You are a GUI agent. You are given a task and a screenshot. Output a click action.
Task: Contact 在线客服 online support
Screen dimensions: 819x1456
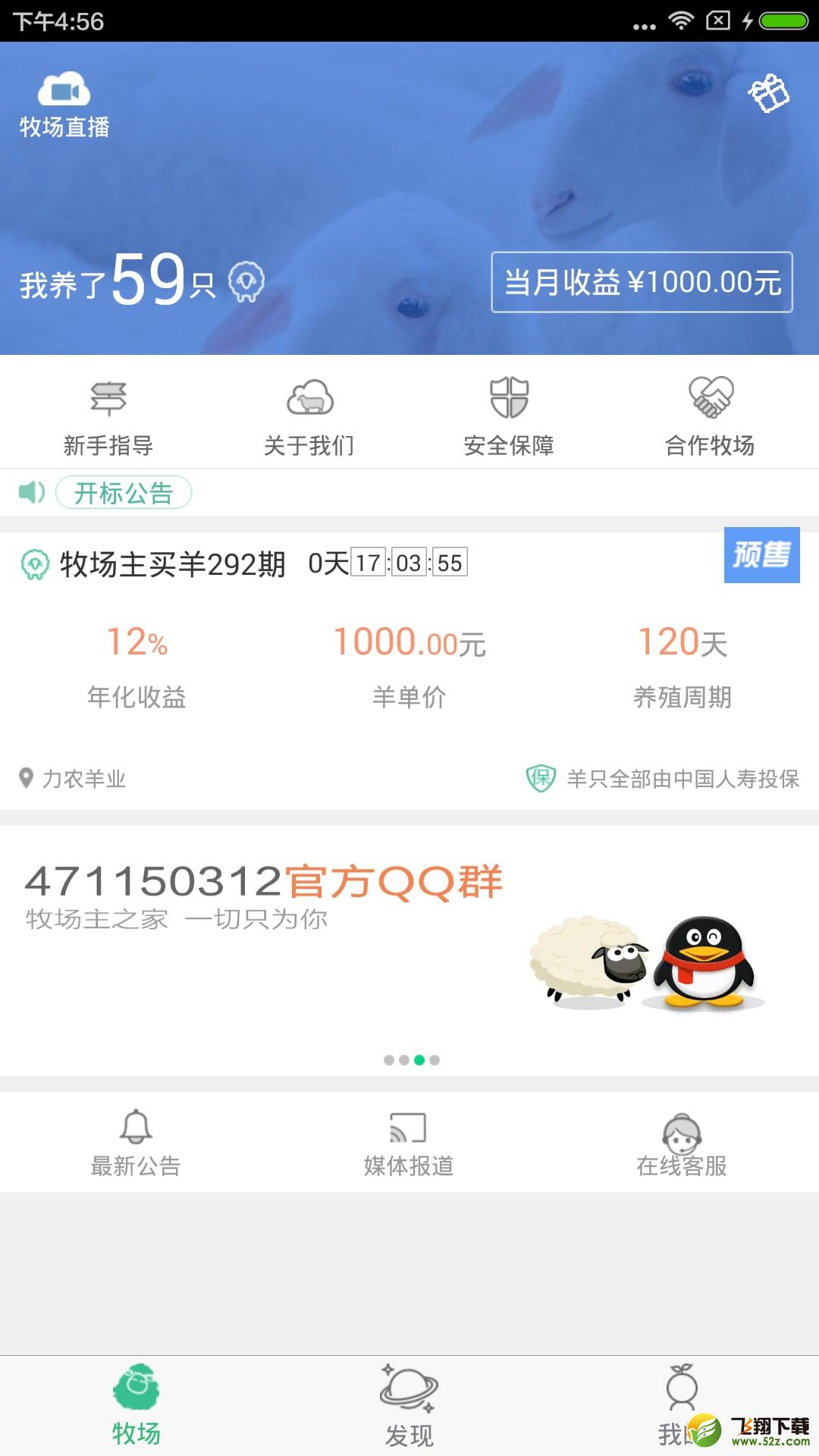click(682, 1144)
